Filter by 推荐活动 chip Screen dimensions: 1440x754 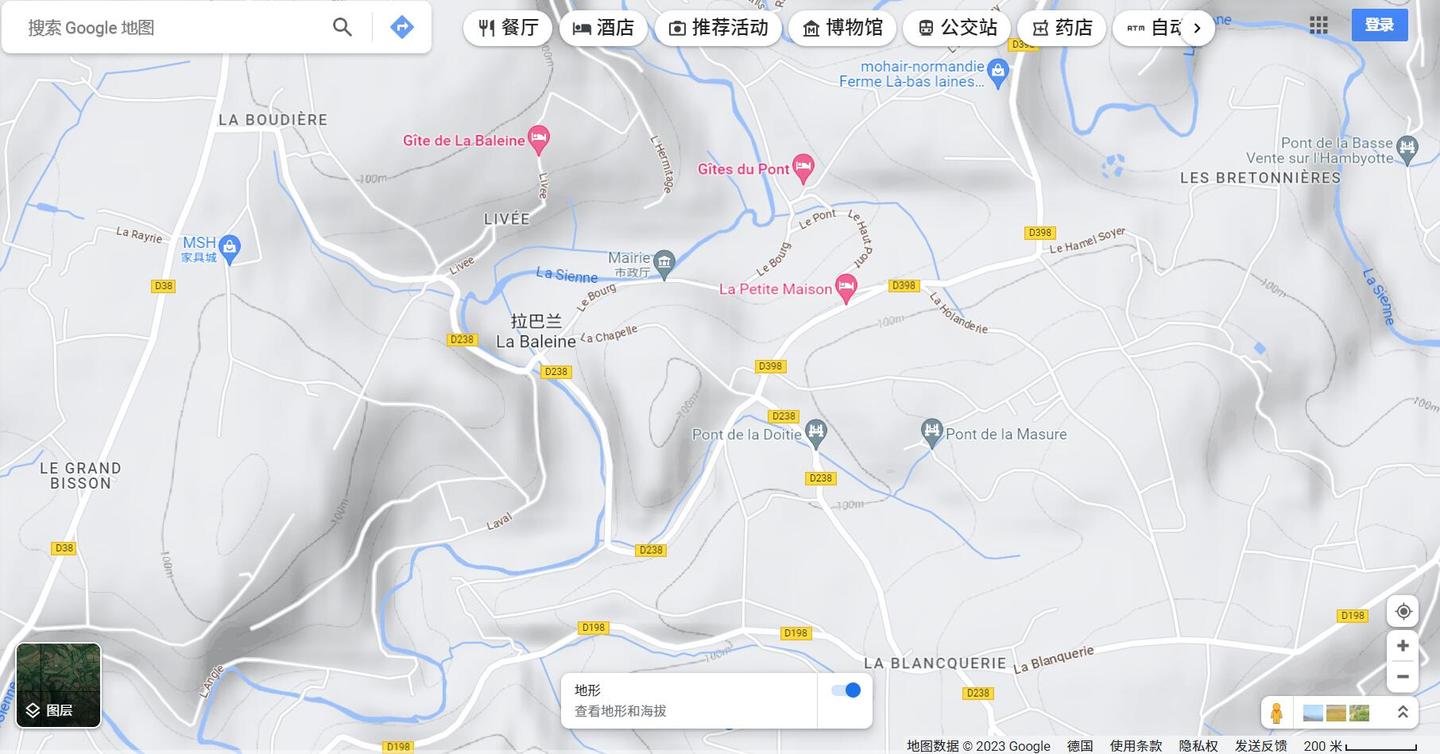click(718, 28)
